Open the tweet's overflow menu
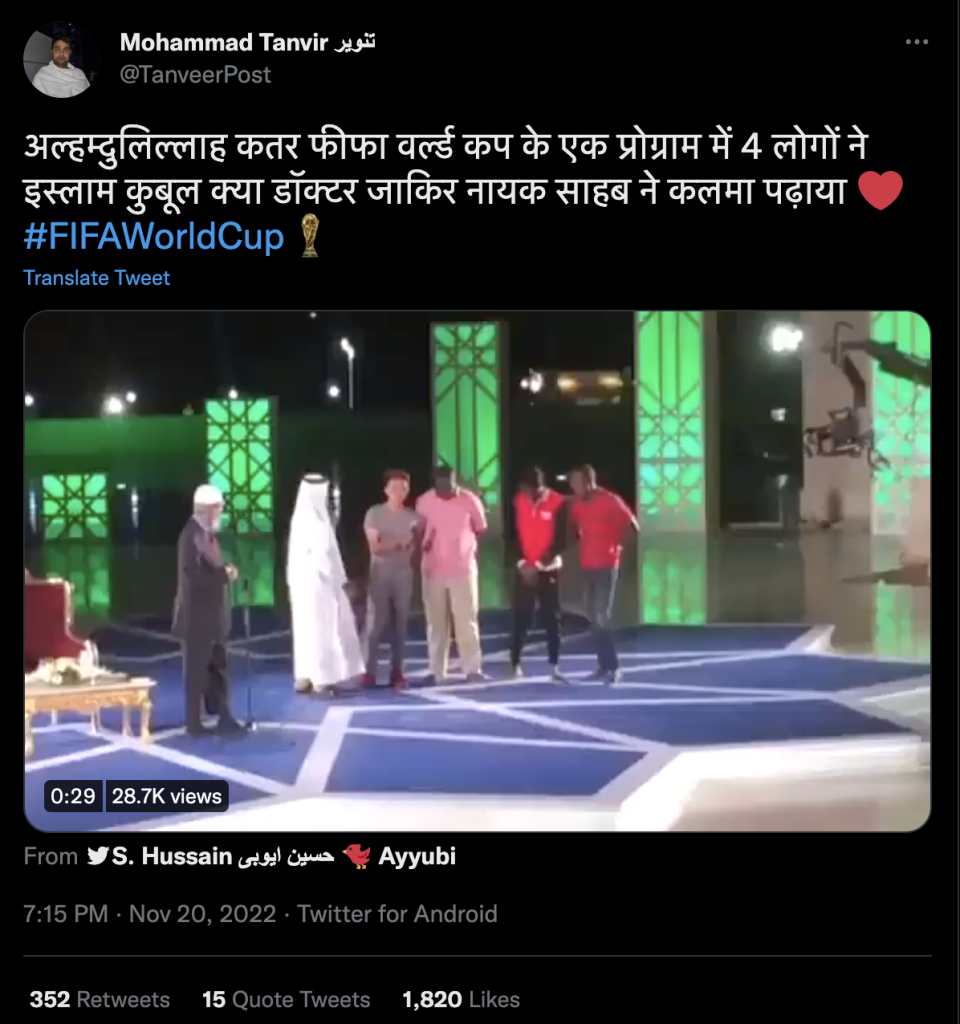This screenshot has width=960, height=1024. [916, 42]
